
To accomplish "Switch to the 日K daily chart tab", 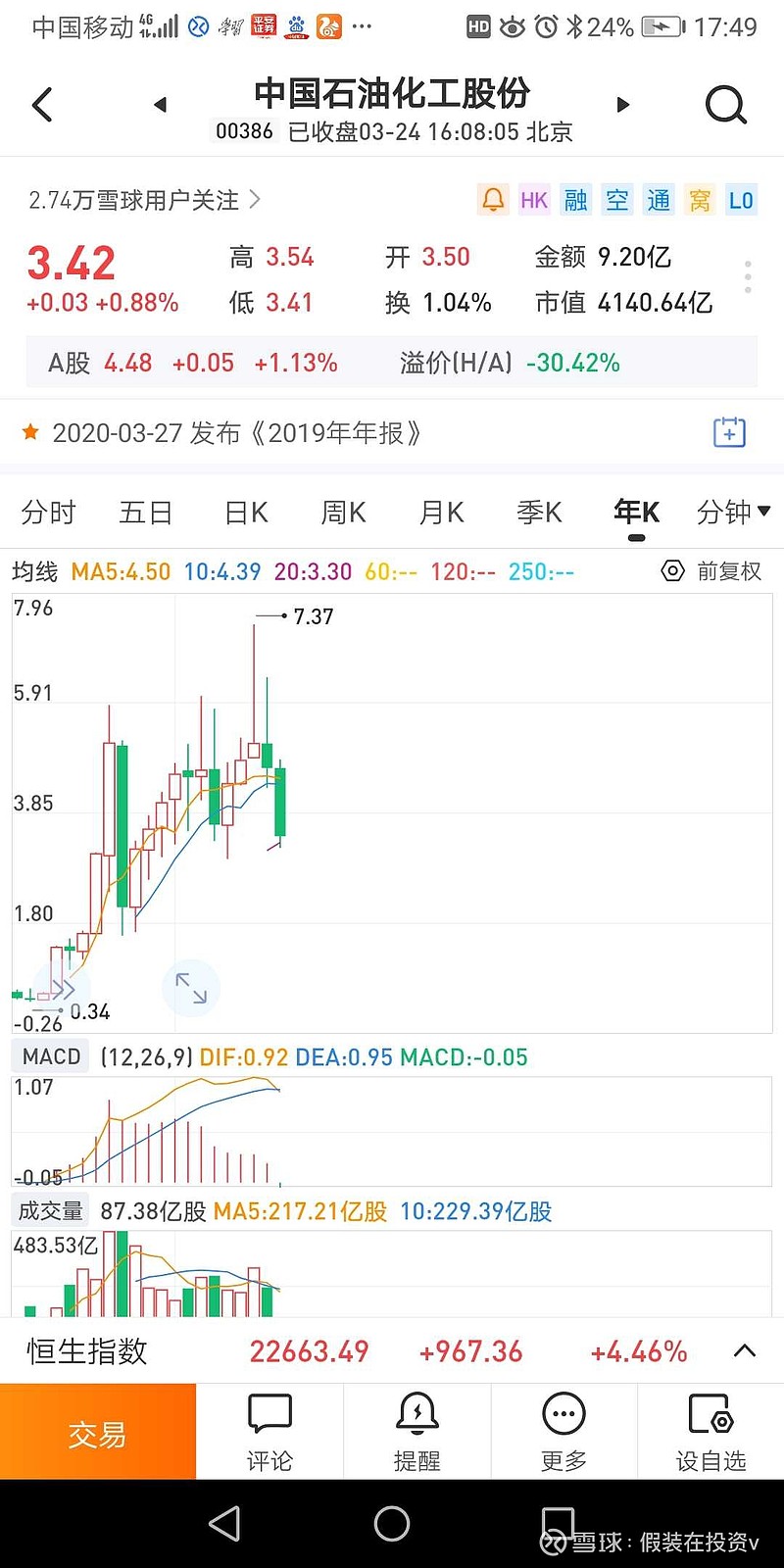I will (244, 512).
